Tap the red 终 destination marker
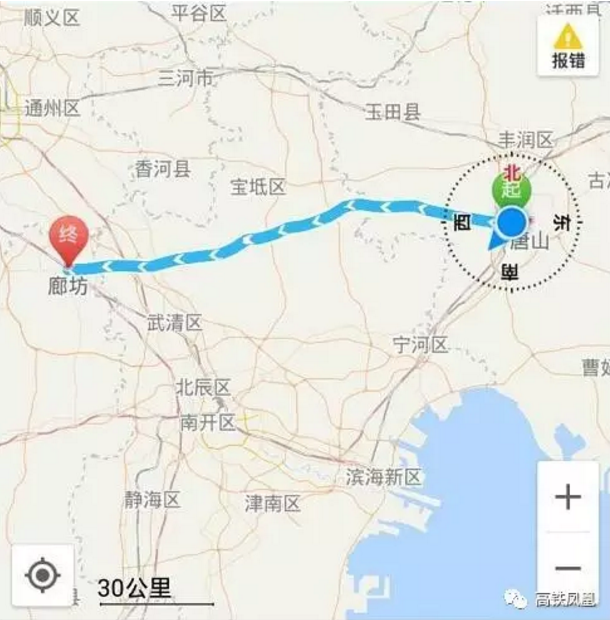 69,238
